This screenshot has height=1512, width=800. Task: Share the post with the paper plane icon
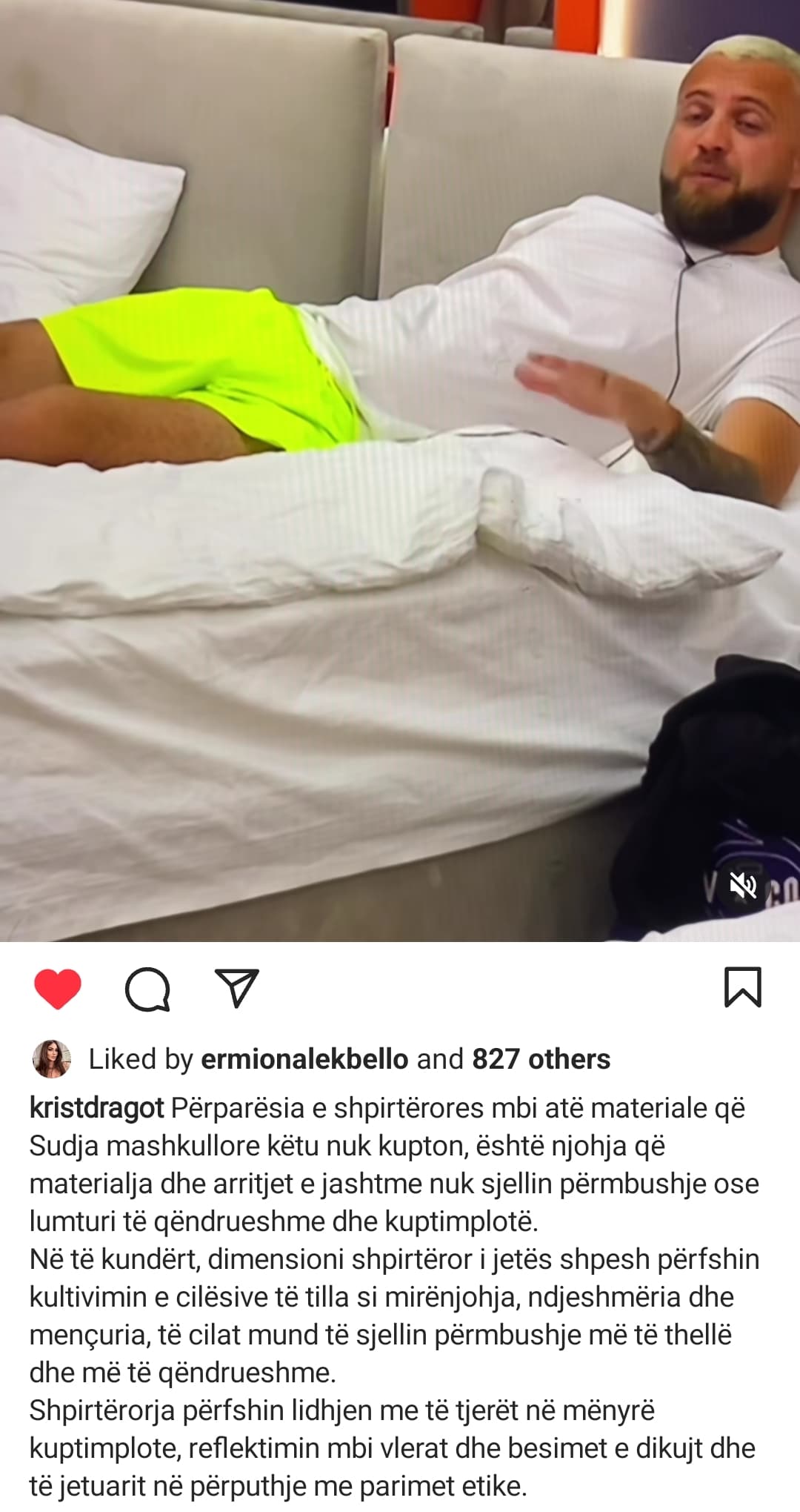(x=236, y=988)
